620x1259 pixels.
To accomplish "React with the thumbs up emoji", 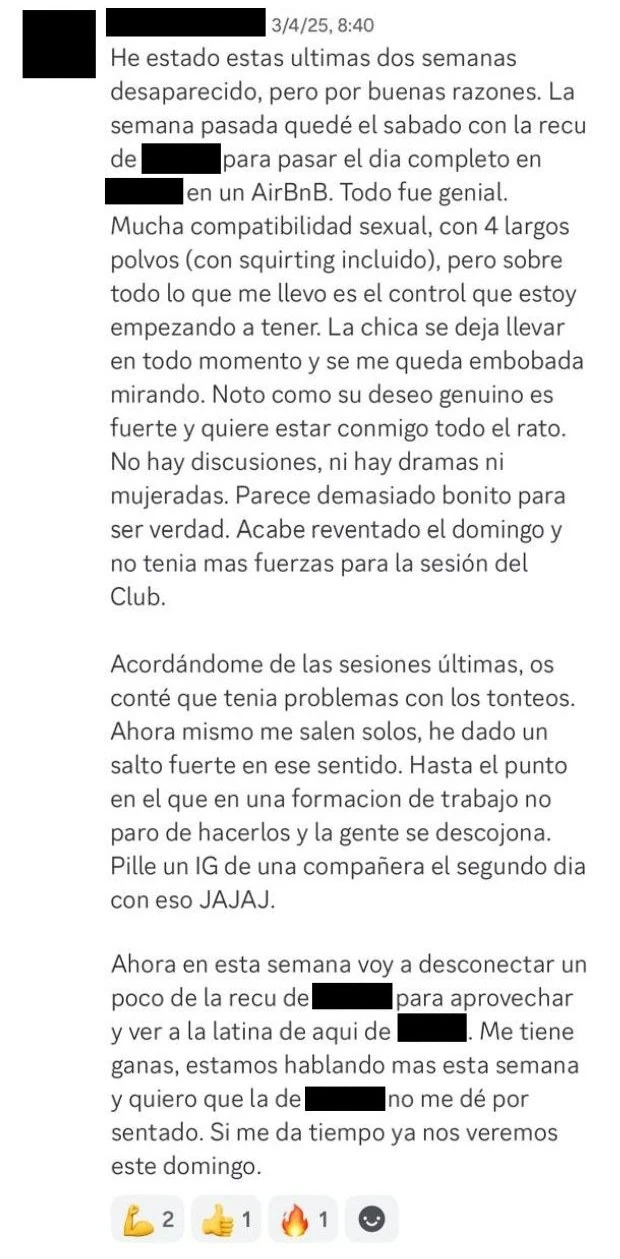I will [x=226, y=1219].
